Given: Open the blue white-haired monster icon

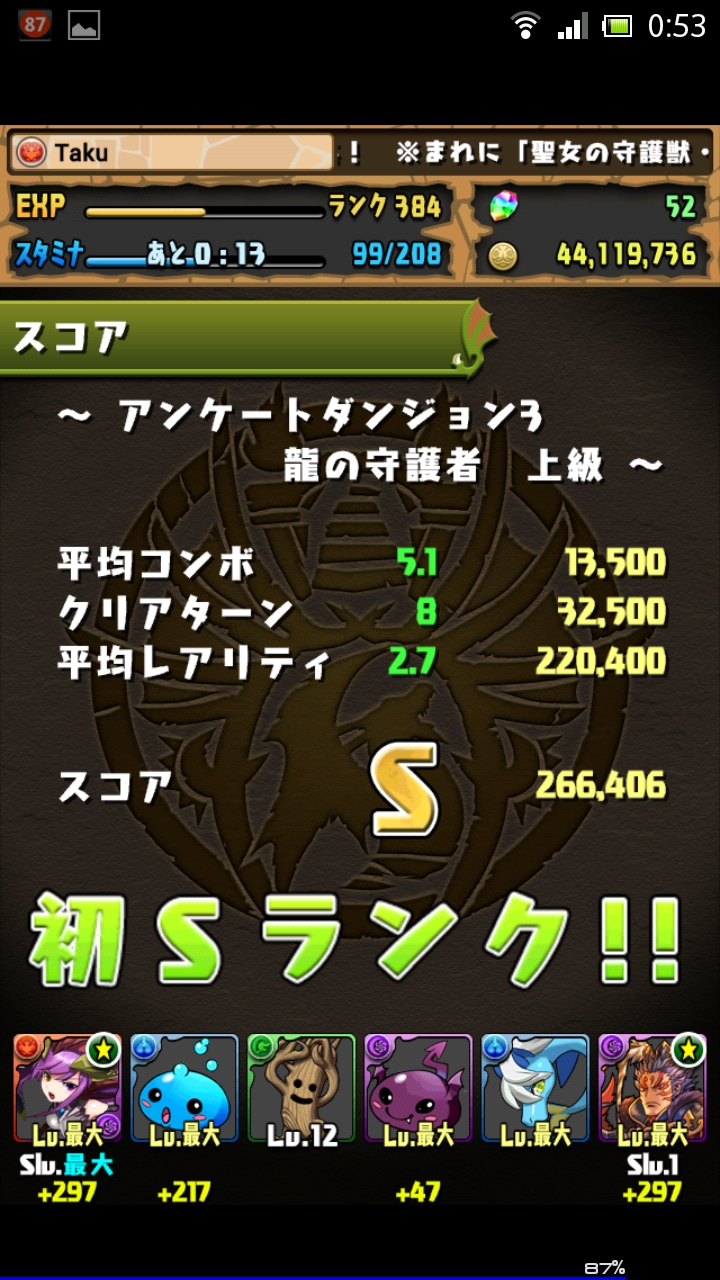Looking at the screenshot, I should 535,1088.
